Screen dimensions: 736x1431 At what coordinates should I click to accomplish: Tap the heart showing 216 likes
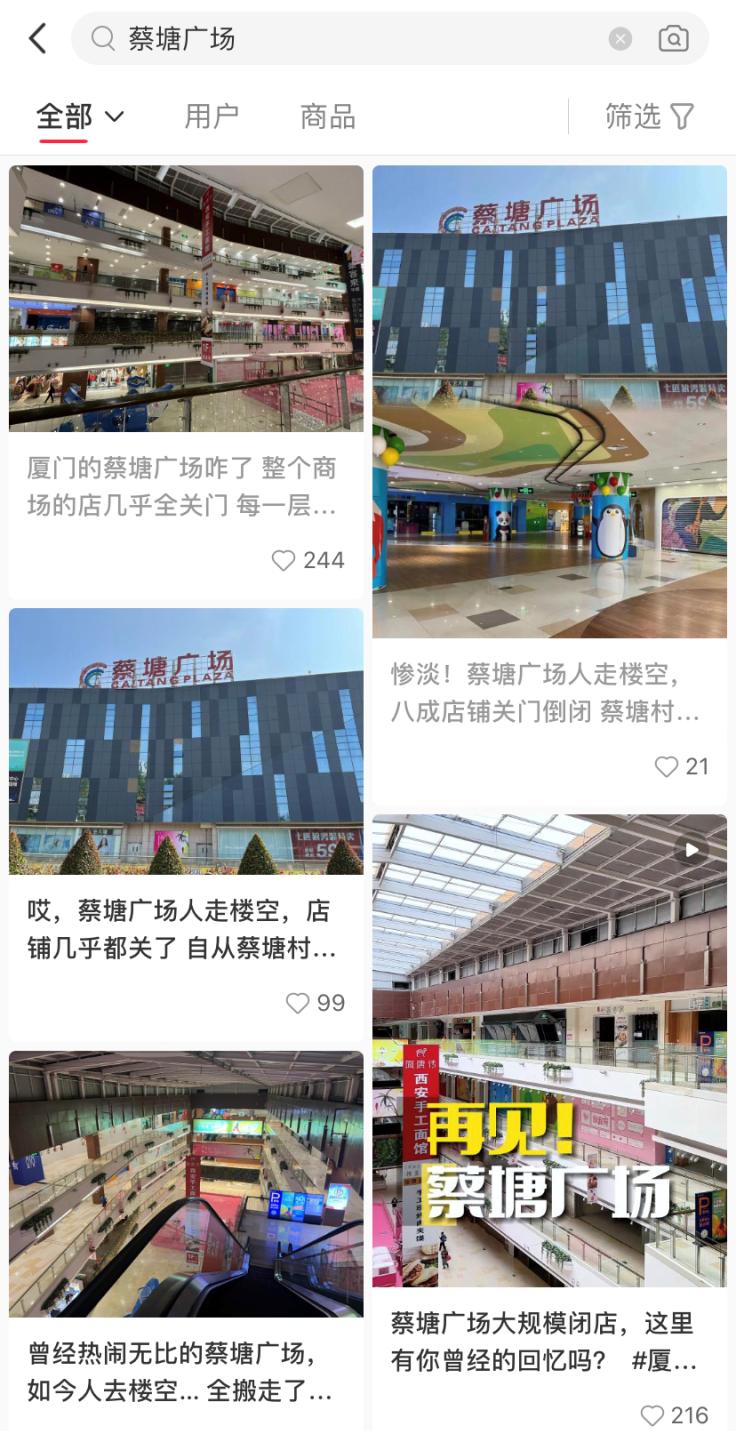[x=655, y=1415]
